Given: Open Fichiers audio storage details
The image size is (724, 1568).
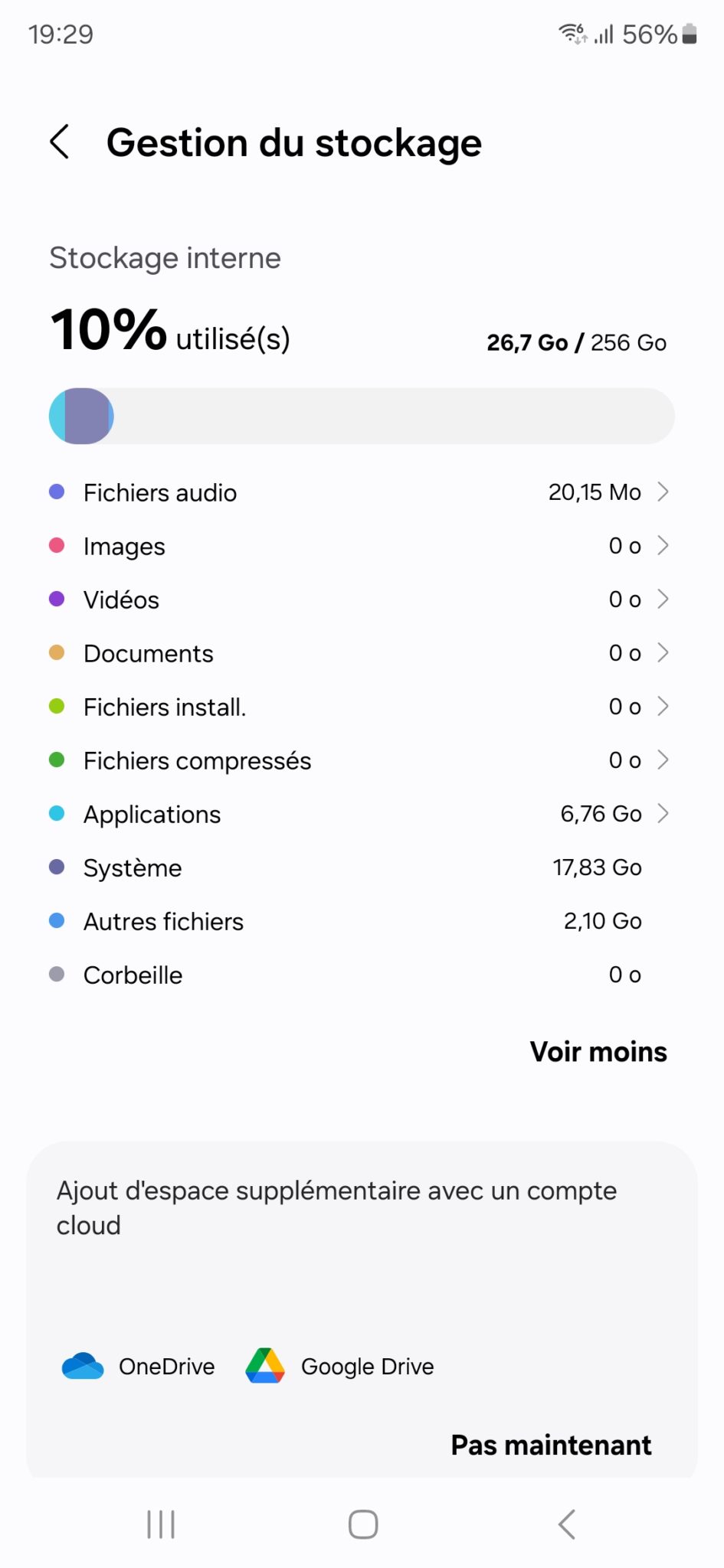Looking at the screenshot, I should tap(362, 492).
